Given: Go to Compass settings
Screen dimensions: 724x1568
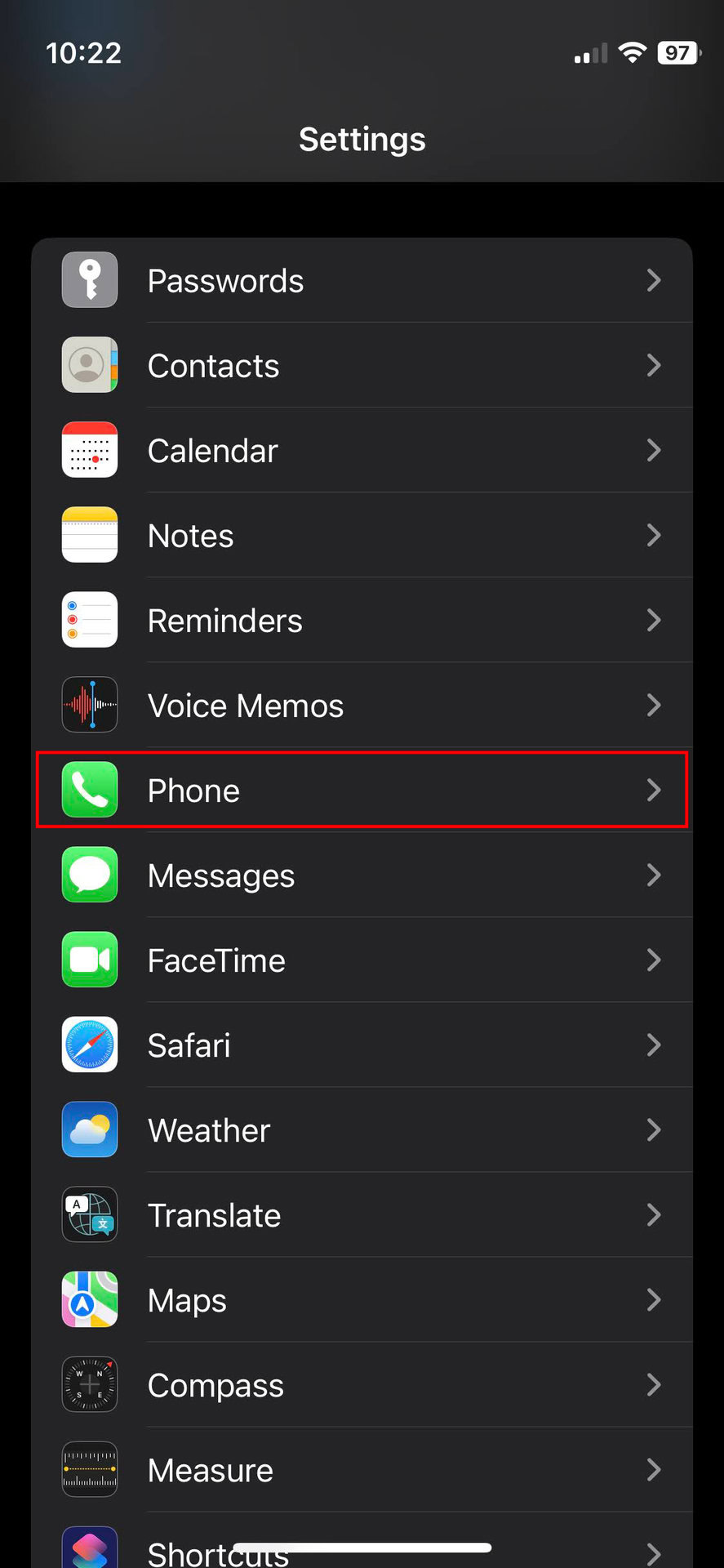Looking at the screenshot, I should pyautogui.click(x=362, y=1385).
